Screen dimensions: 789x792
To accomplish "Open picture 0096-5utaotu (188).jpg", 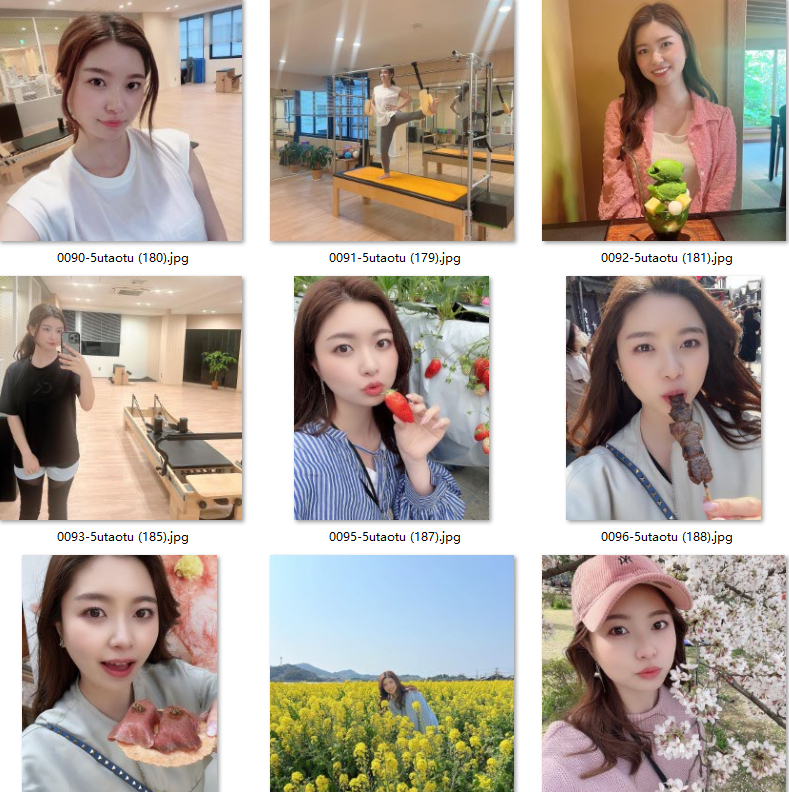I will pos(664,398).
